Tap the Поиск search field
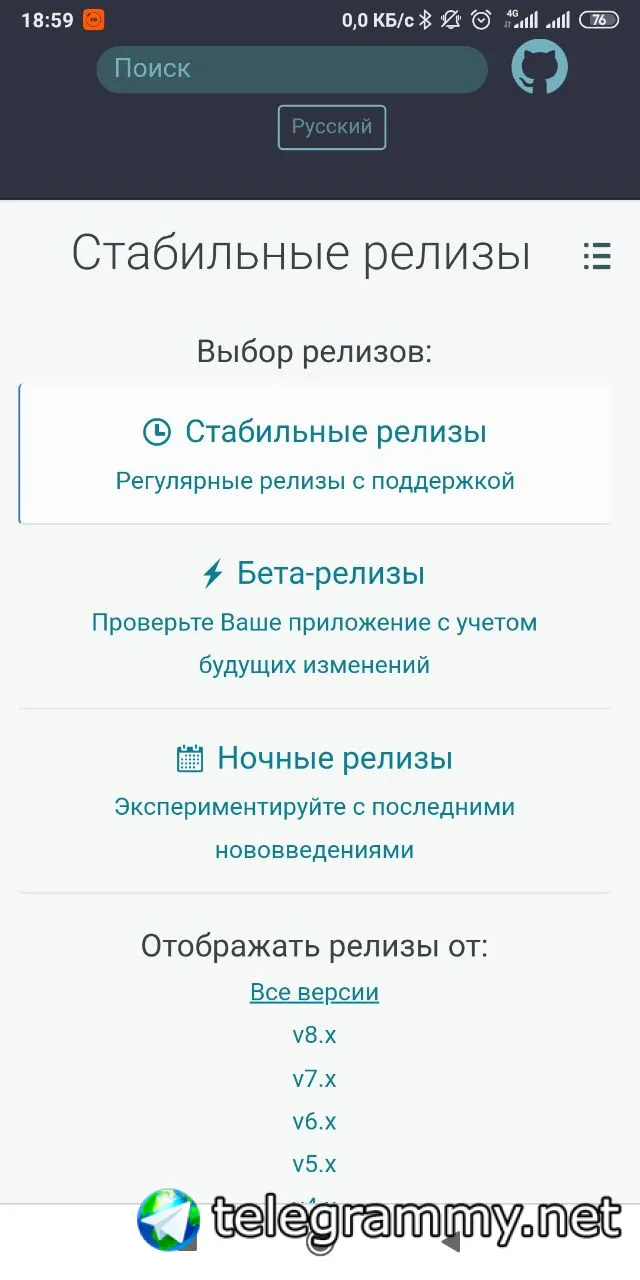The width and height of the screenshot is (640, 1280). pyautogui.click(x=290, y=69)
